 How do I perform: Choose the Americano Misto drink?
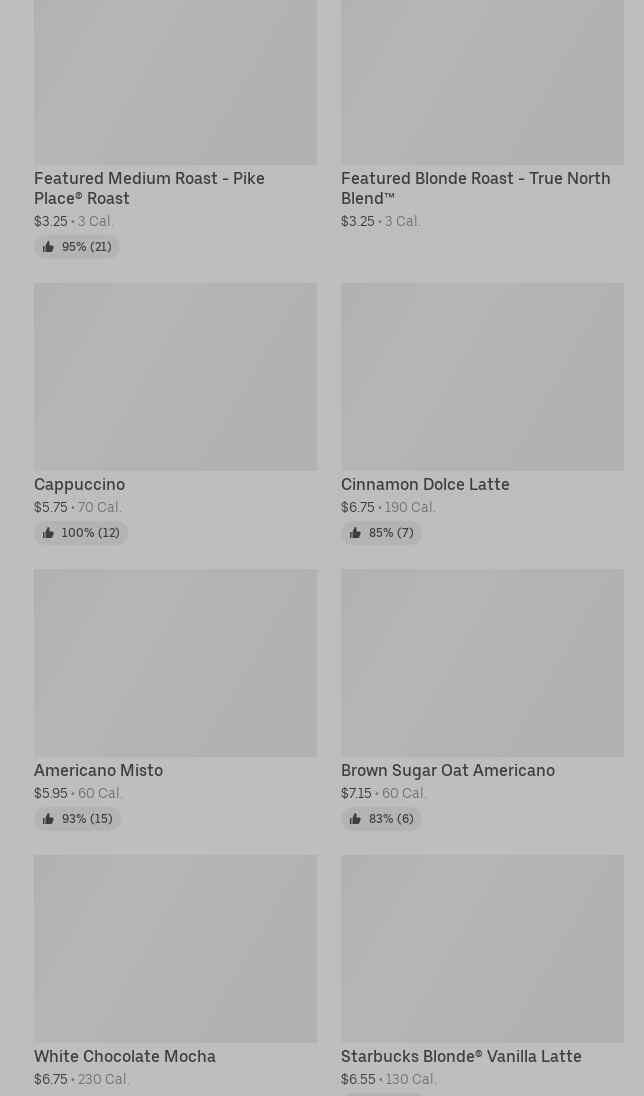98,770
